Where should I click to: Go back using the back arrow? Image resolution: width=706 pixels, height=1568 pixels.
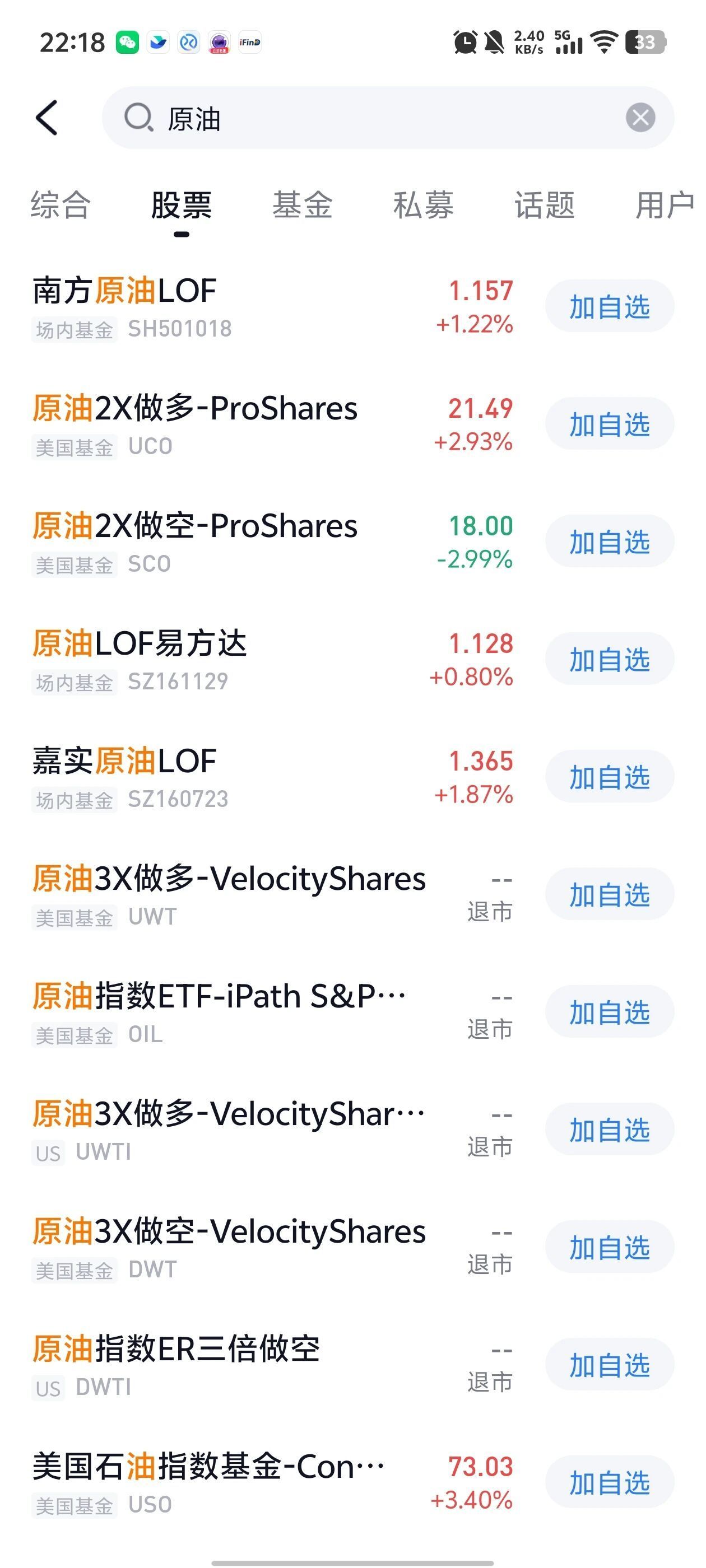[48, 118]
